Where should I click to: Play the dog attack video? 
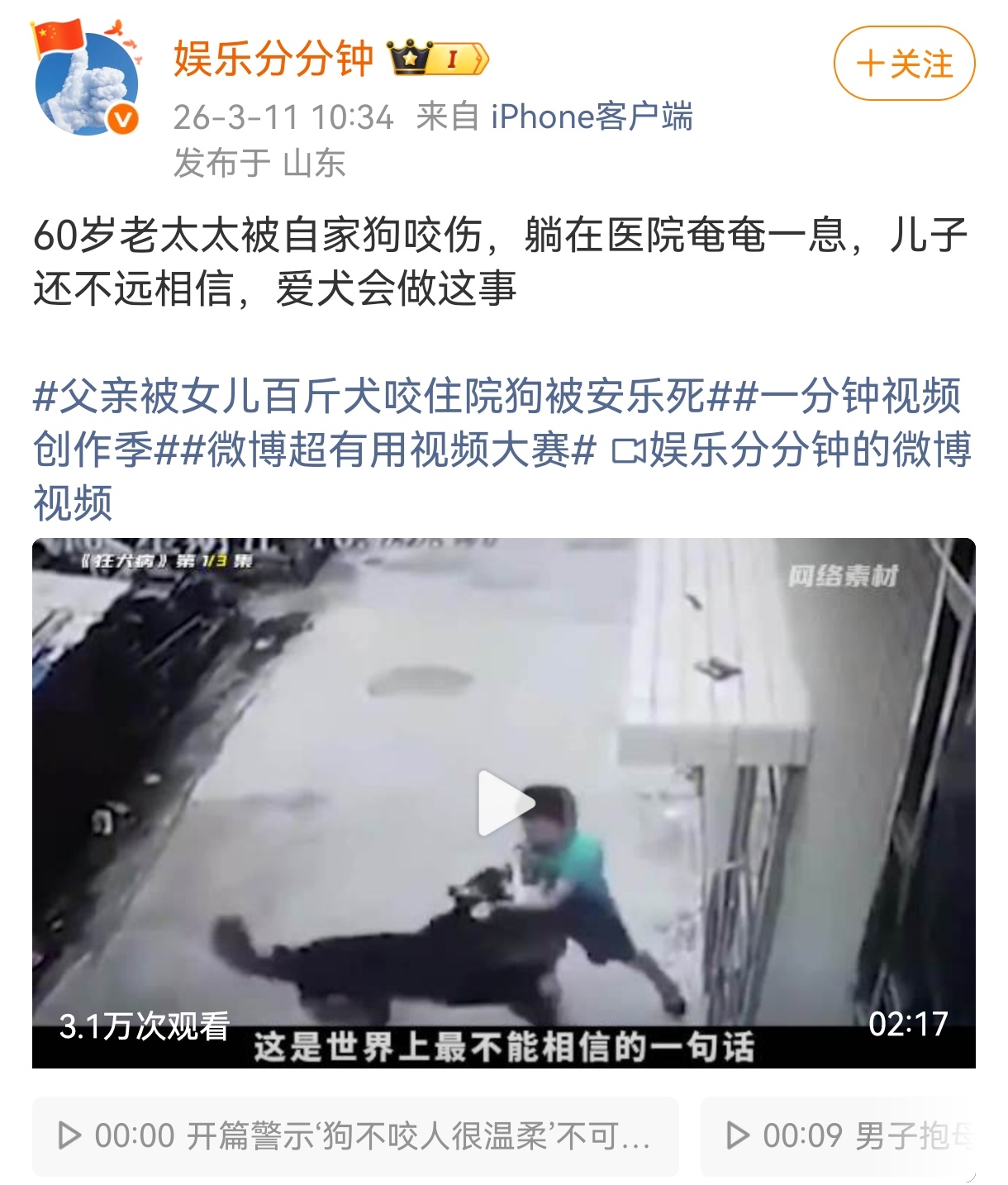[x=504, y=802]
